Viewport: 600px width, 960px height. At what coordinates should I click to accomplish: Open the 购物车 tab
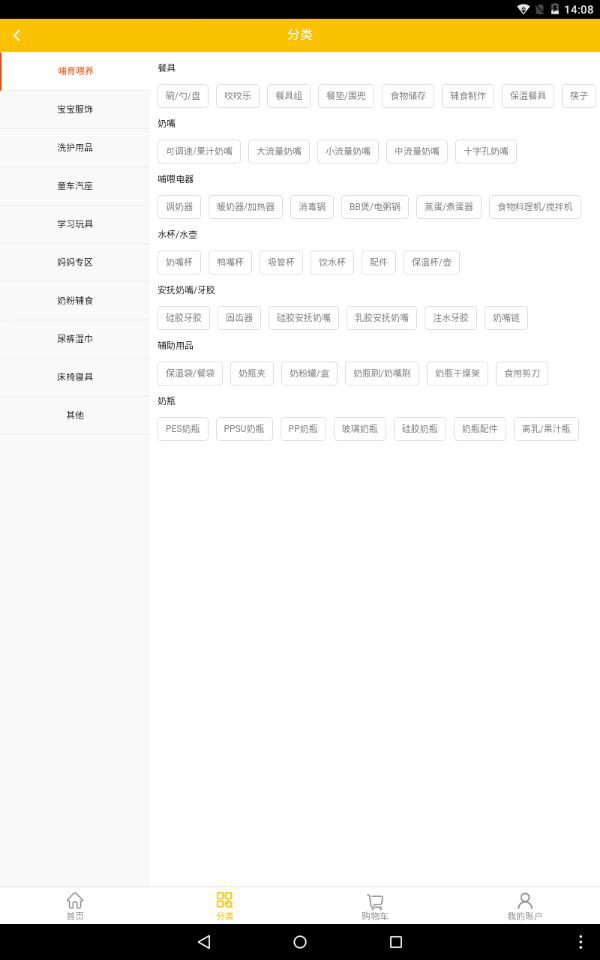pyautogui.click(x=375, y=905)
